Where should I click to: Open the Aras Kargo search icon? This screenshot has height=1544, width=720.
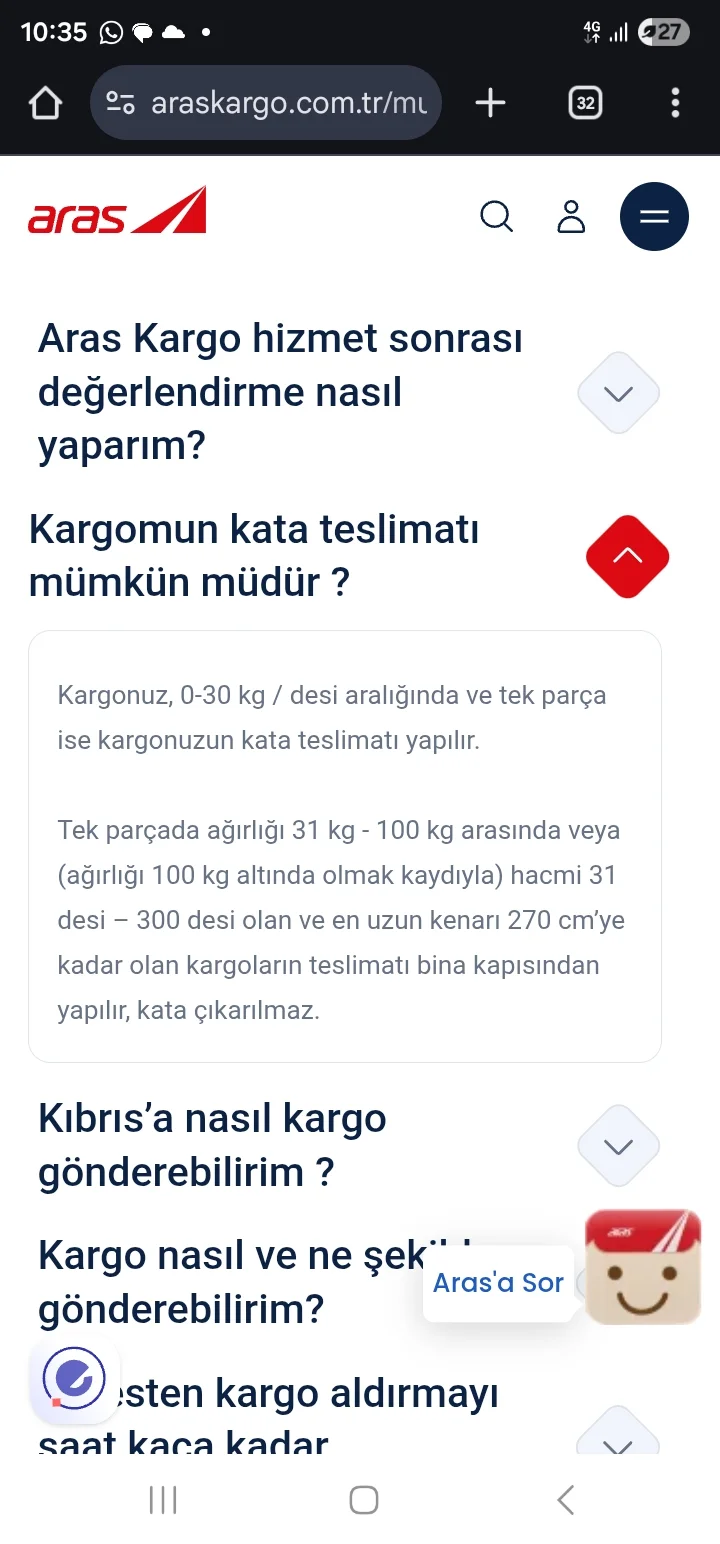(x=497, y=217)
